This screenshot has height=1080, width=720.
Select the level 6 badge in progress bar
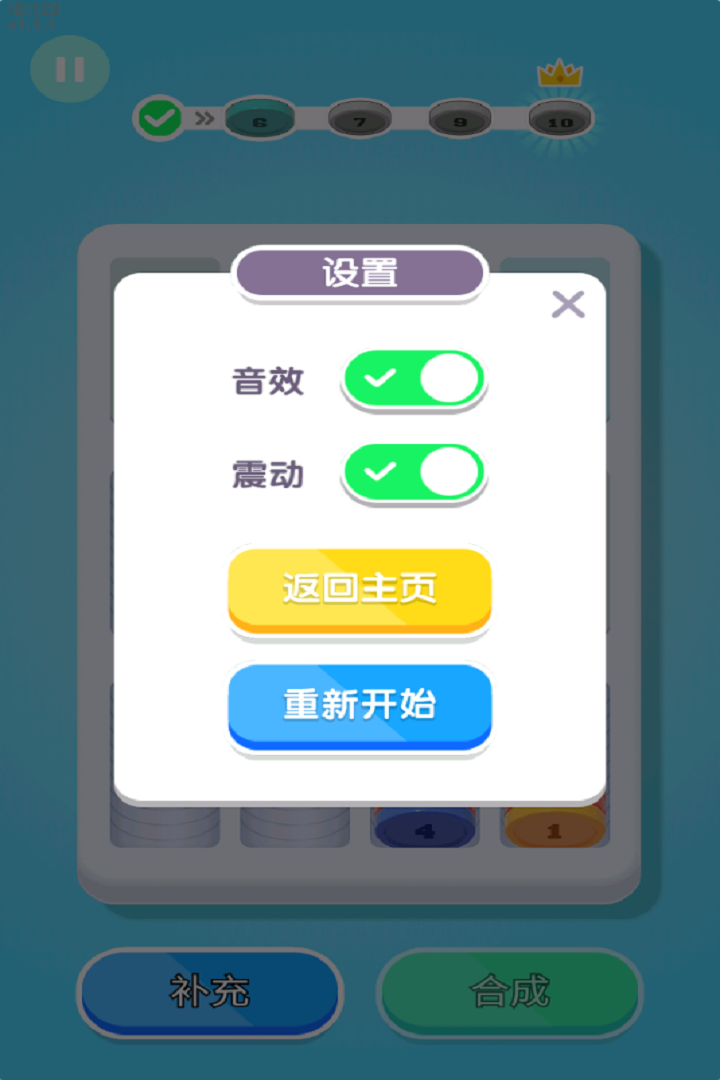click(260, 118)
